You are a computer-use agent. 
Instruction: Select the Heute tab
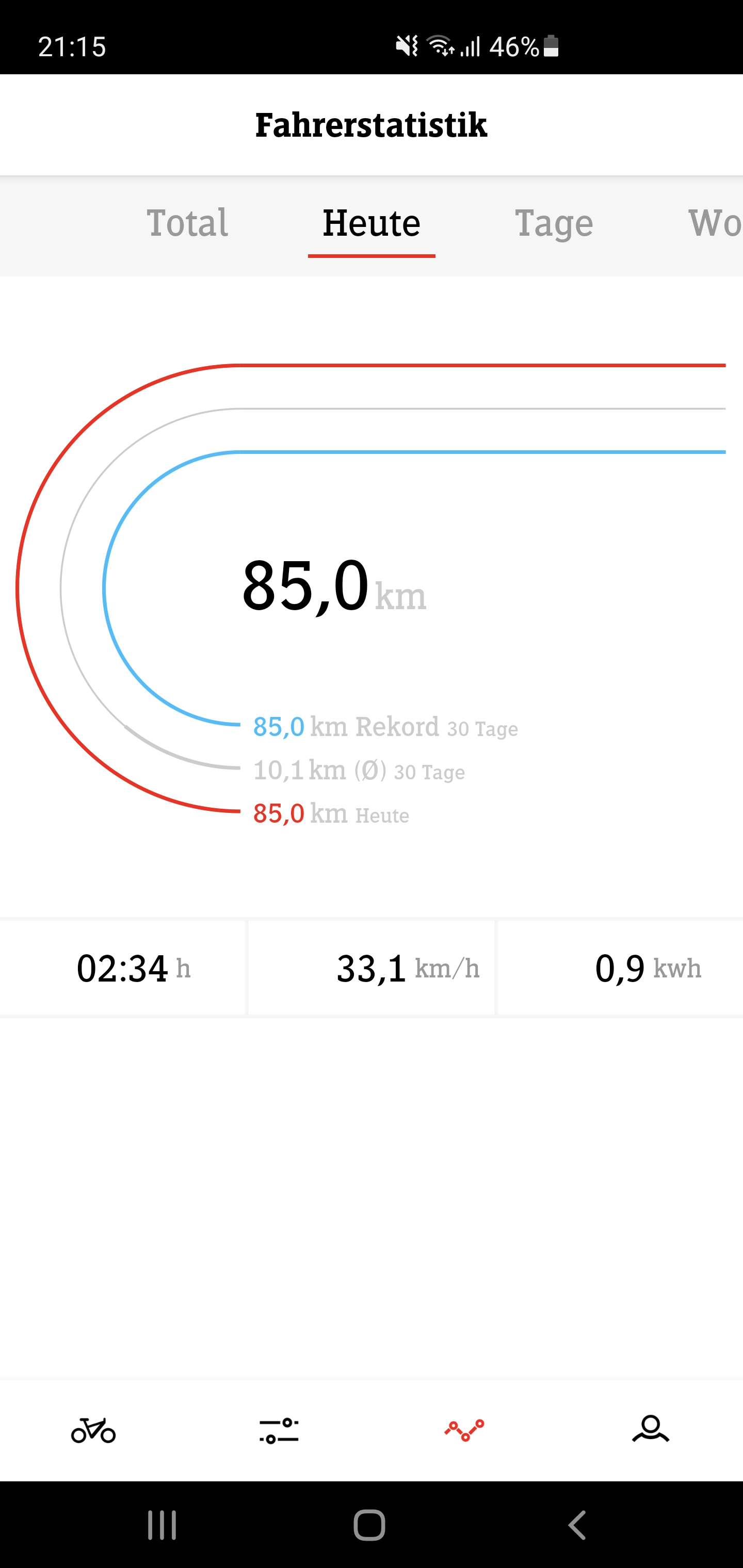click(372, 223)
